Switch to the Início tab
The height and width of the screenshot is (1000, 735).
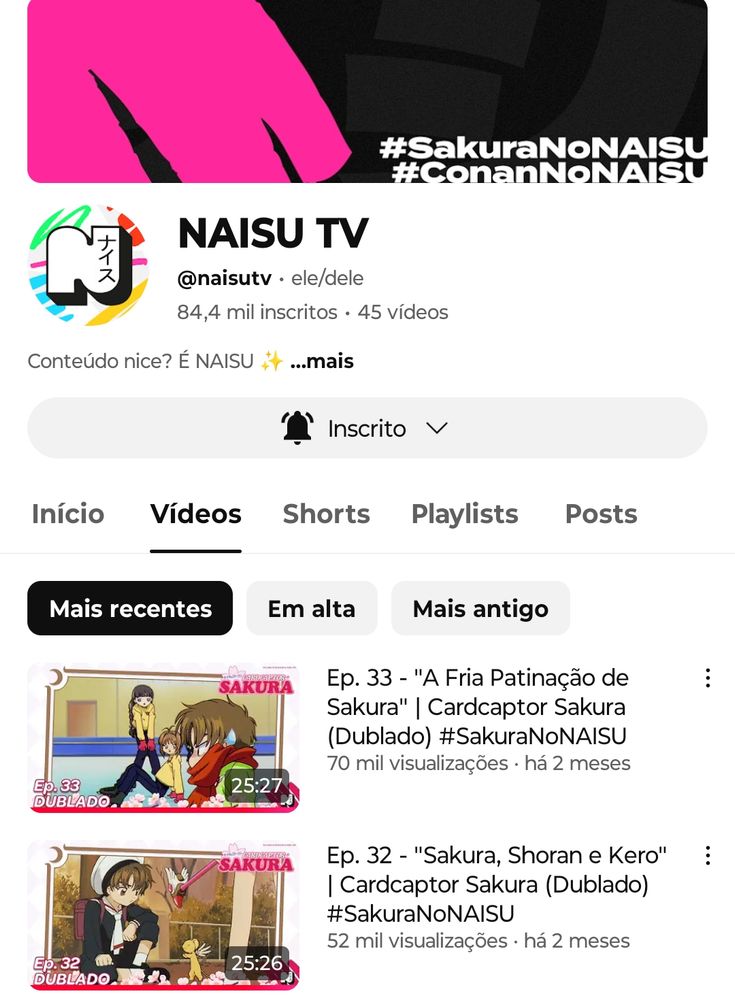point(68,514)
